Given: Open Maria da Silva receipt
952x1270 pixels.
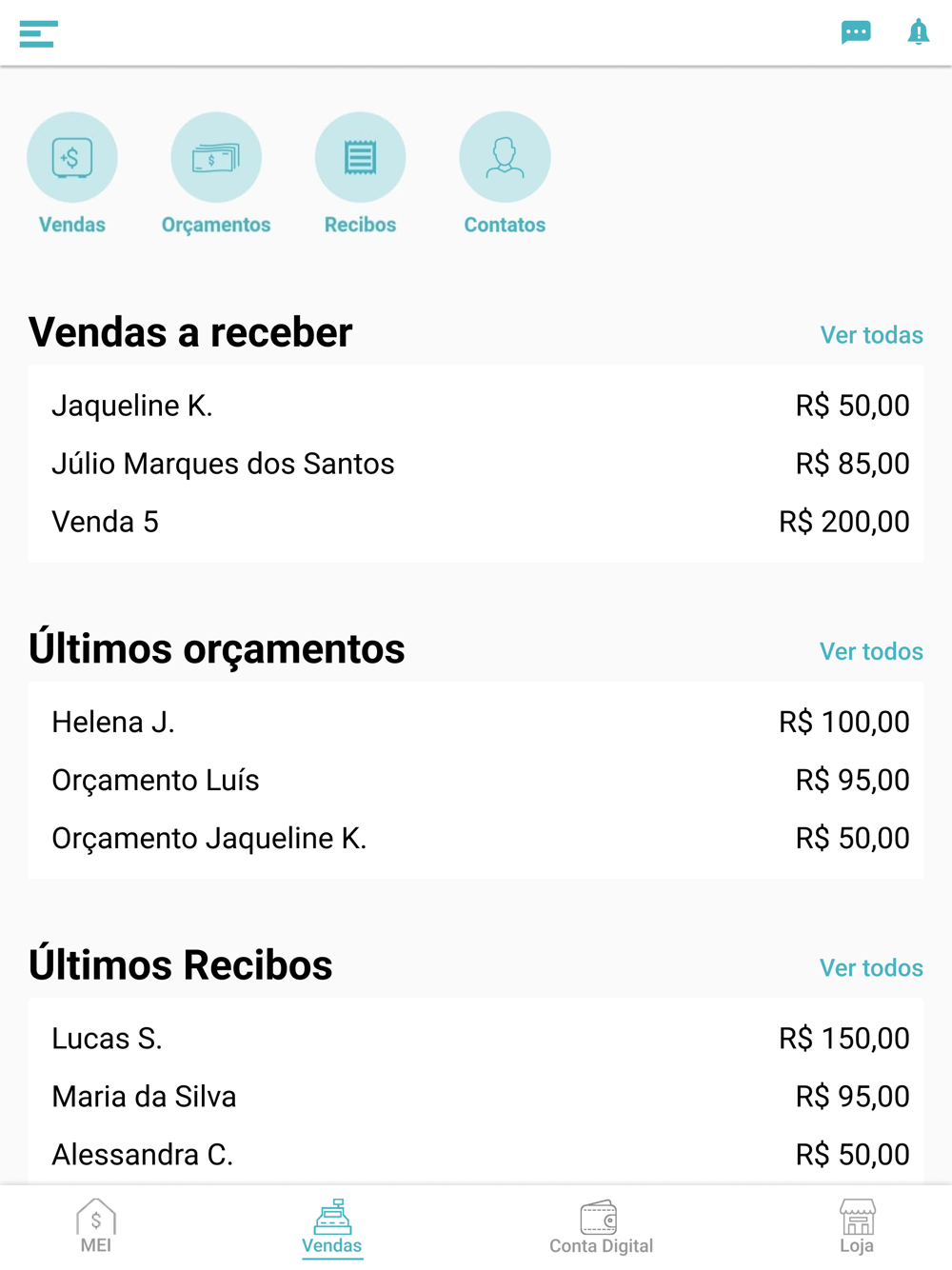Looking at the screenshot, I should (476, 1096).
